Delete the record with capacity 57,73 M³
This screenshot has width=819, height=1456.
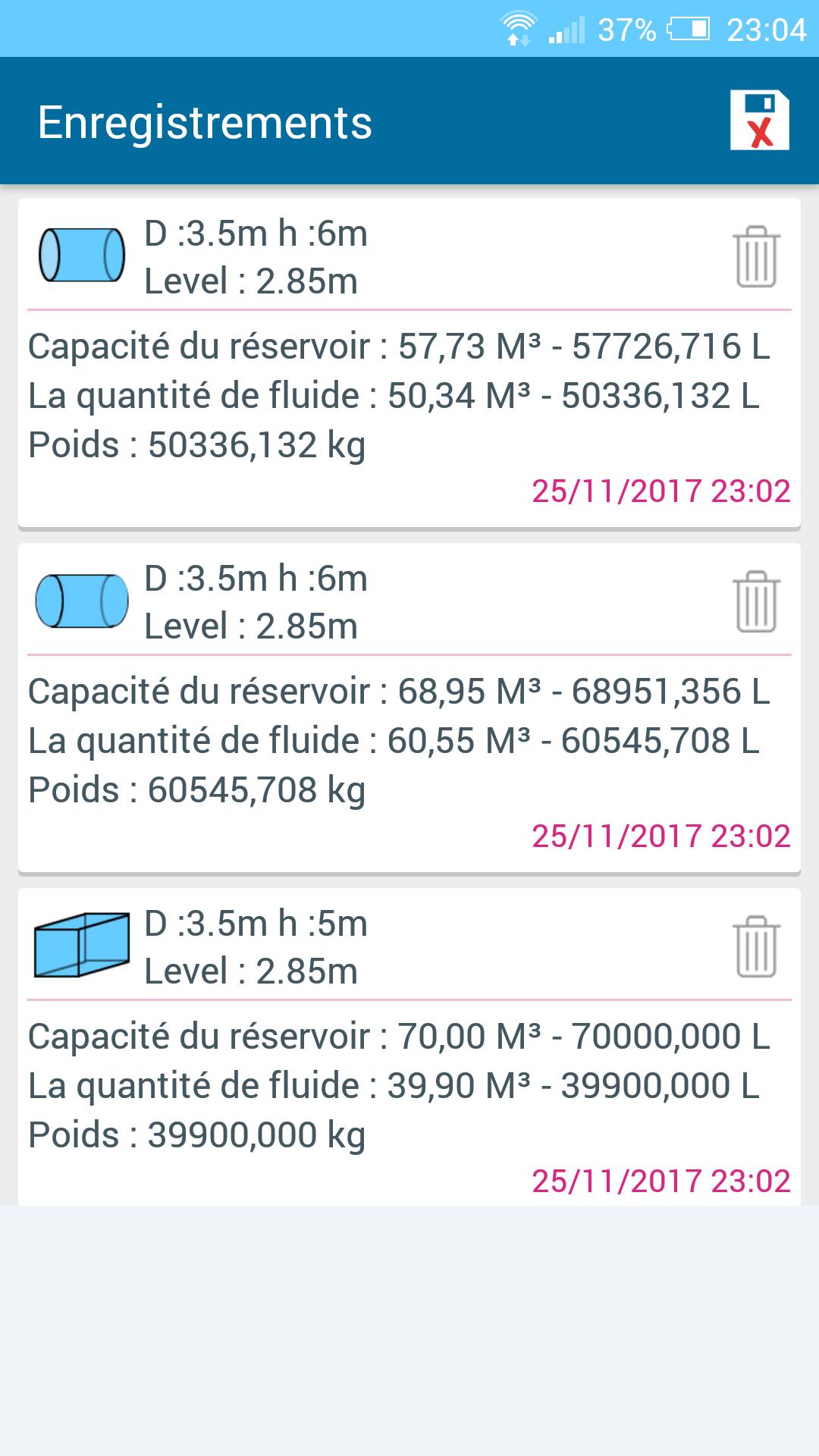pos(756,256)
